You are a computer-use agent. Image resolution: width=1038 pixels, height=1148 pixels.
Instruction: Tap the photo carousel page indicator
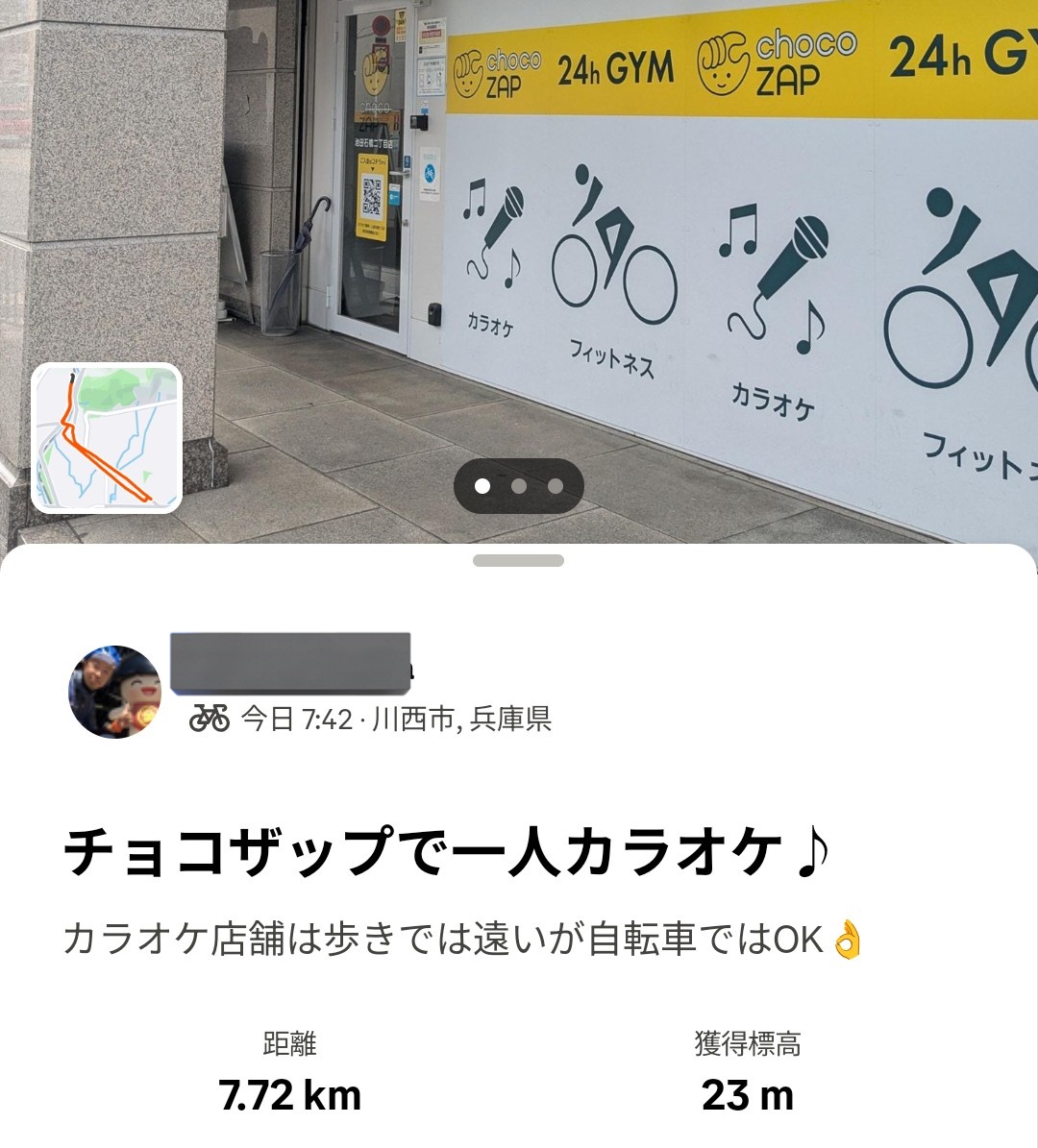(x=519, y=486)
